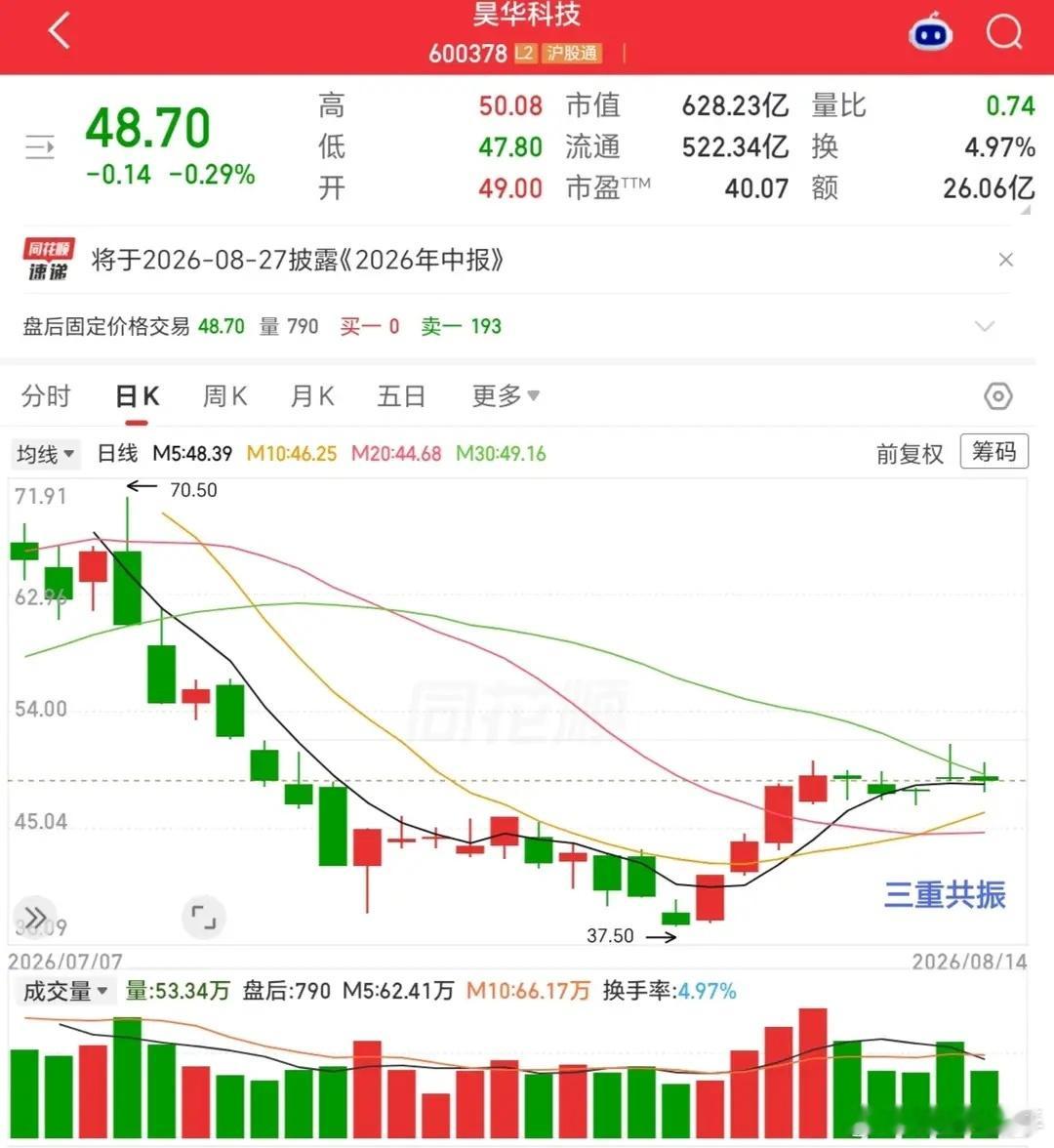Open the robot AI assistant icon
Image resolution: width=1054 pixels, height=1148 pixels.
[x=930, y=31]
